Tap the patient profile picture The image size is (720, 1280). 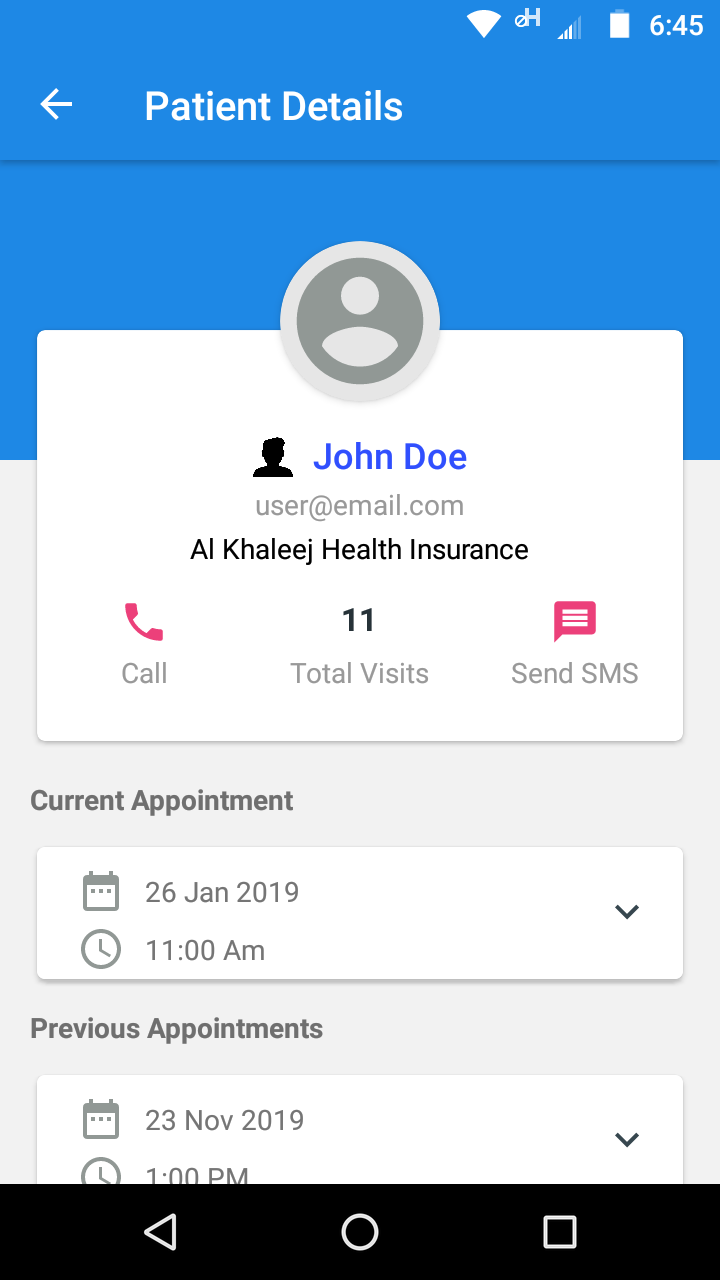360,321
